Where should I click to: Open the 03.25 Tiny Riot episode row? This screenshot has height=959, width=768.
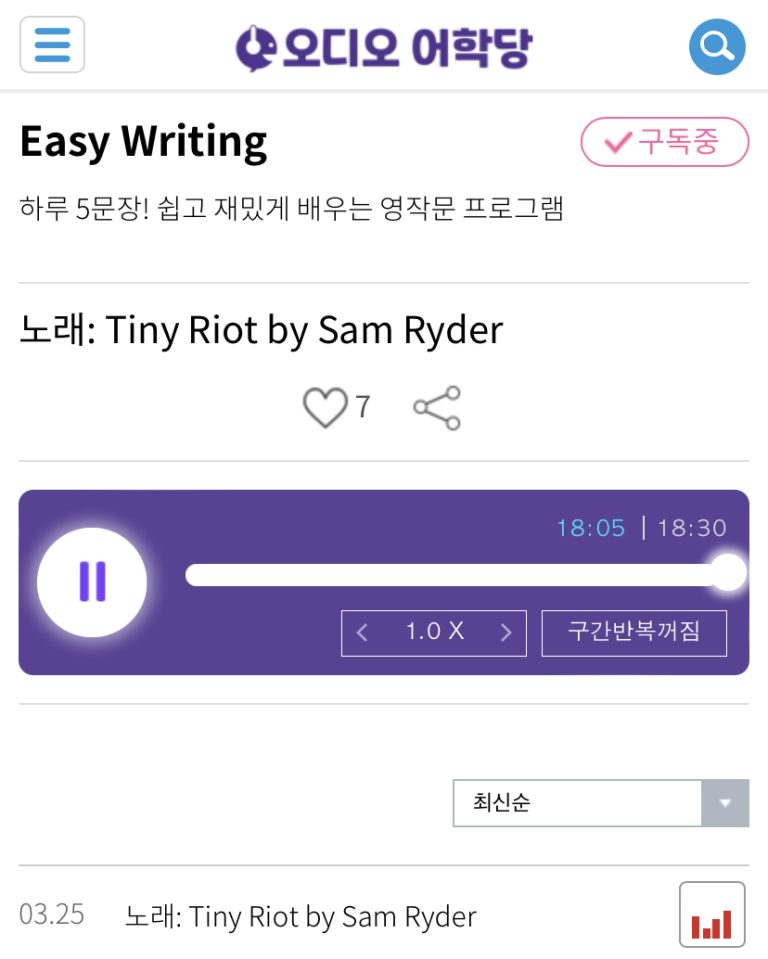[300, 916]
